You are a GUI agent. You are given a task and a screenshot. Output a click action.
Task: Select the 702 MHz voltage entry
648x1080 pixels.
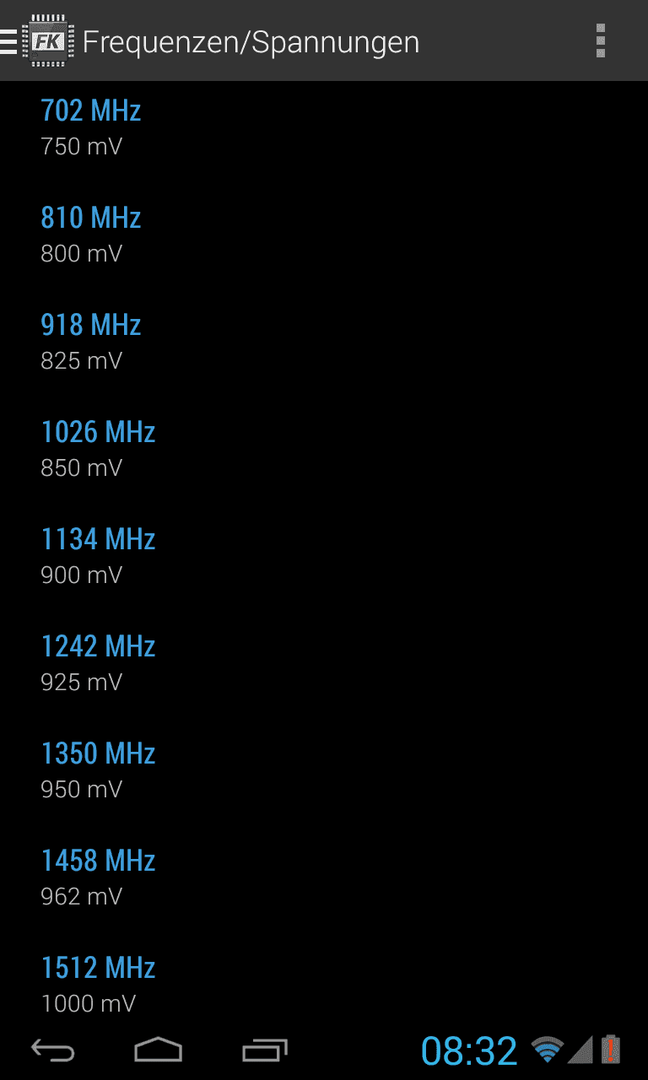click(x=324, y=127)
